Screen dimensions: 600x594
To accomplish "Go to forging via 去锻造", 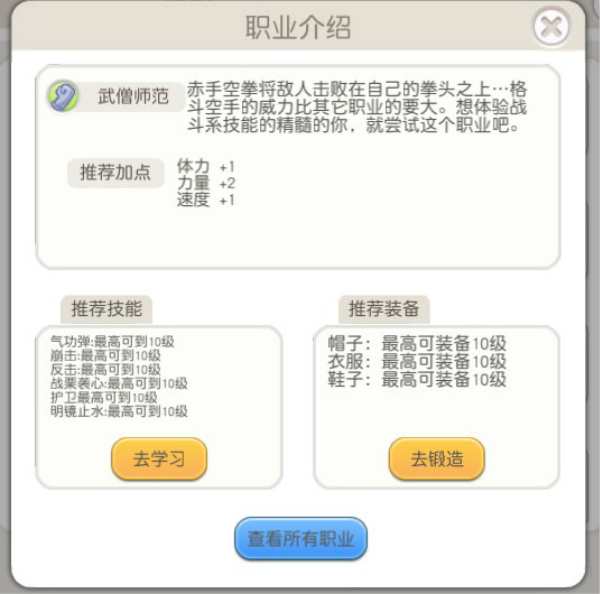I will pos(436,460).
